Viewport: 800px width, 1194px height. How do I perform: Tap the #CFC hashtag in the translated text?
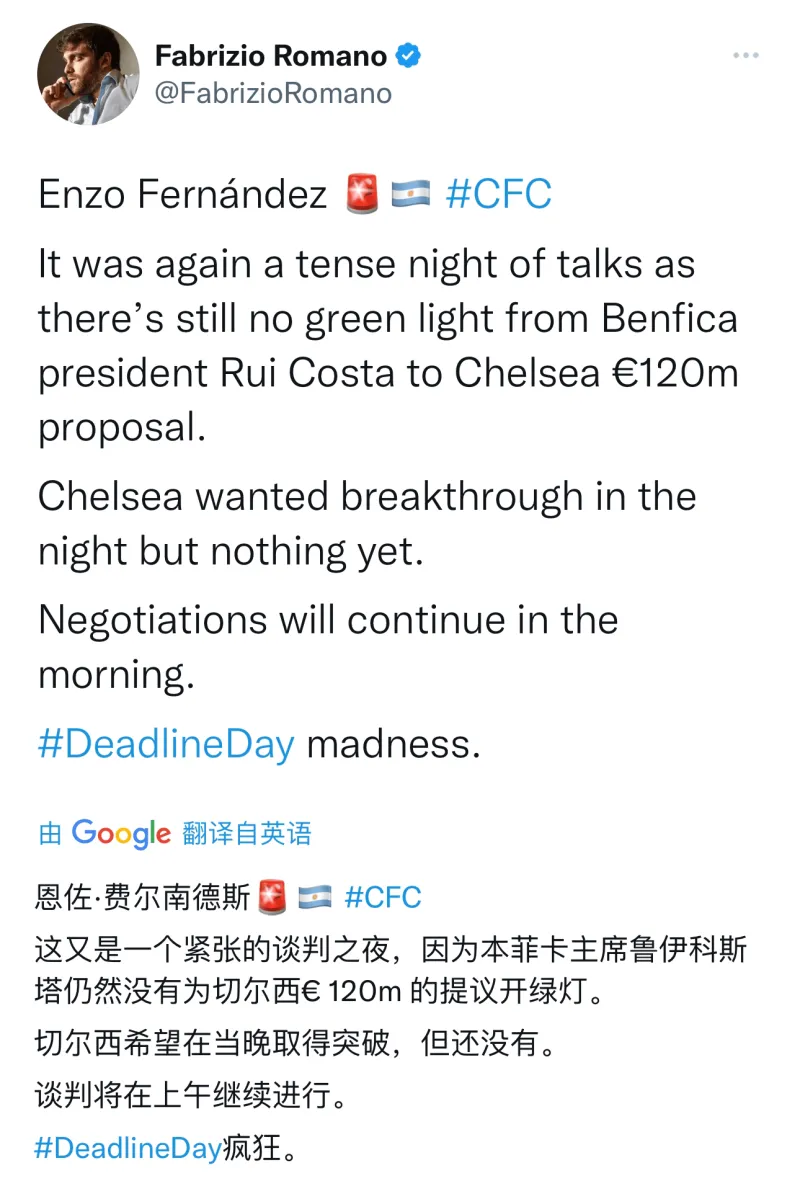coord(383,896)
